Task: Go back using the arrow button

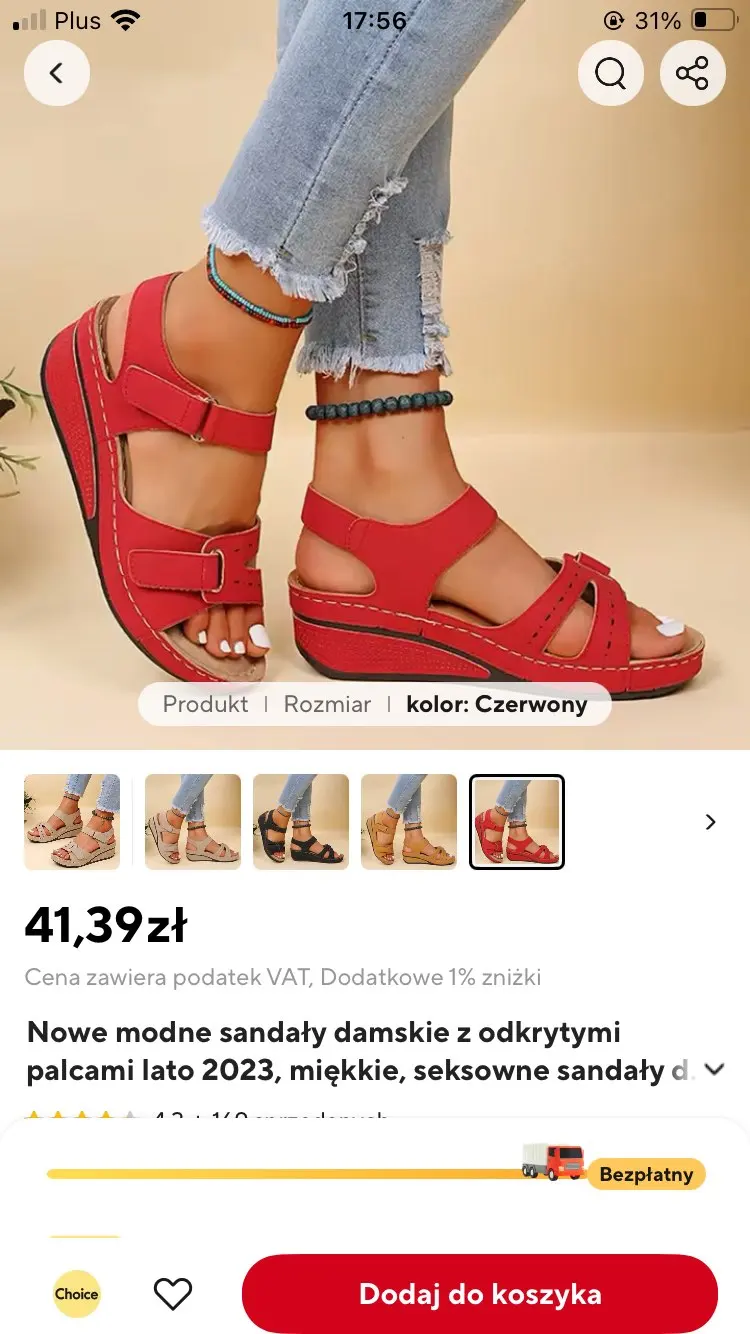Action: (57, 73)
